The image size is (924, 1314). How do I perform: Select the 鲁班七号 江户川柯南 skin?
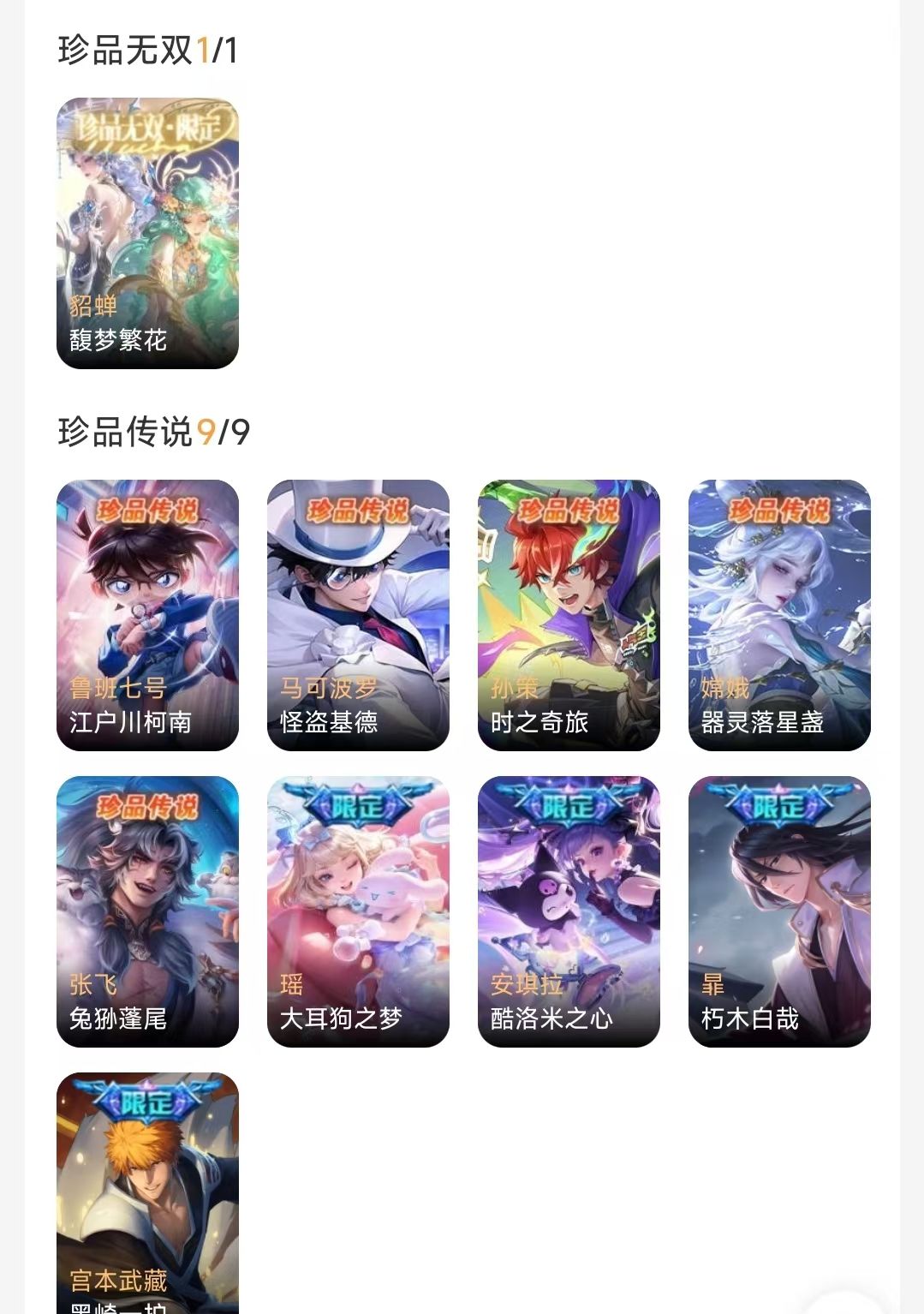[146, 612]
